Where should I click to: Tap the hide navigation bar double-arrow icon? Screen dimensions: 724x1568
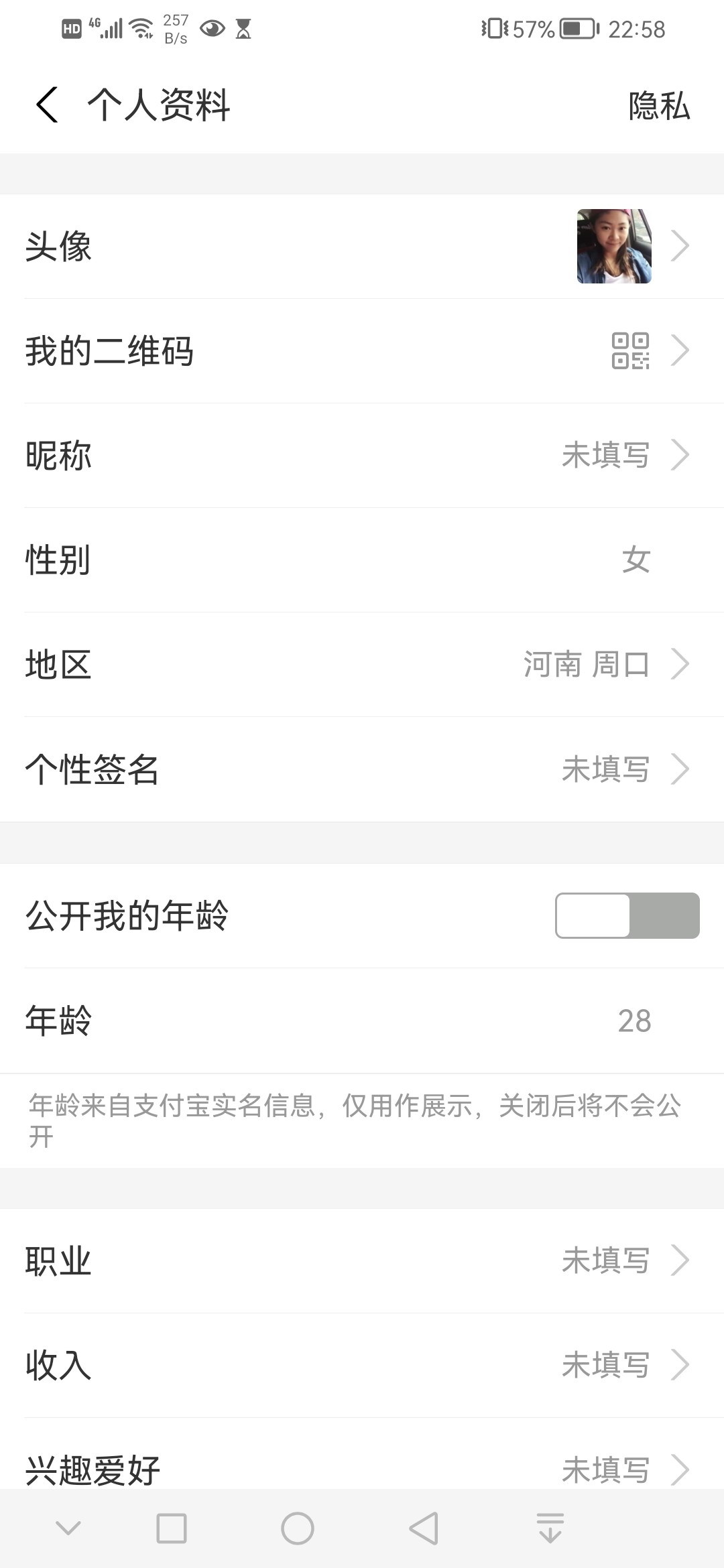550,1529
